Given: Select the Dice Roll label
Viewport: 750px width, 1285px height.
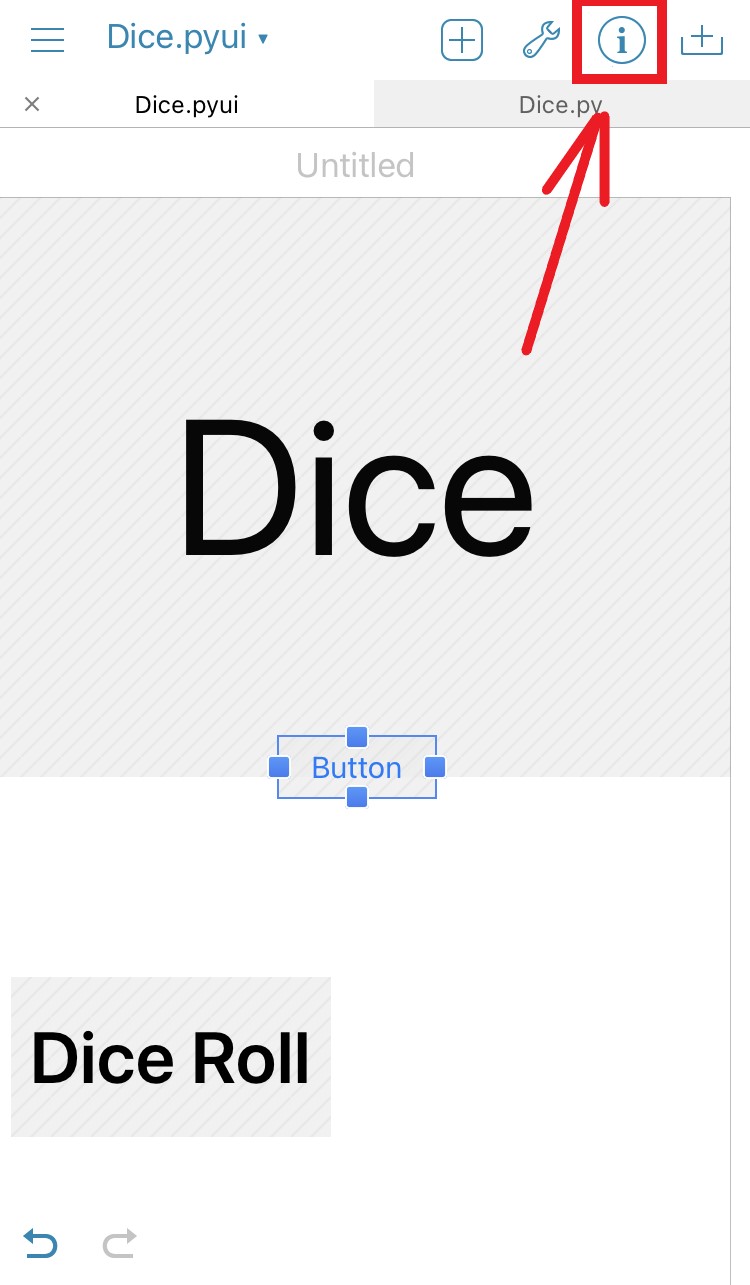Looking at the screenshot, I should pyautogui.click(x=171, y=1057).
